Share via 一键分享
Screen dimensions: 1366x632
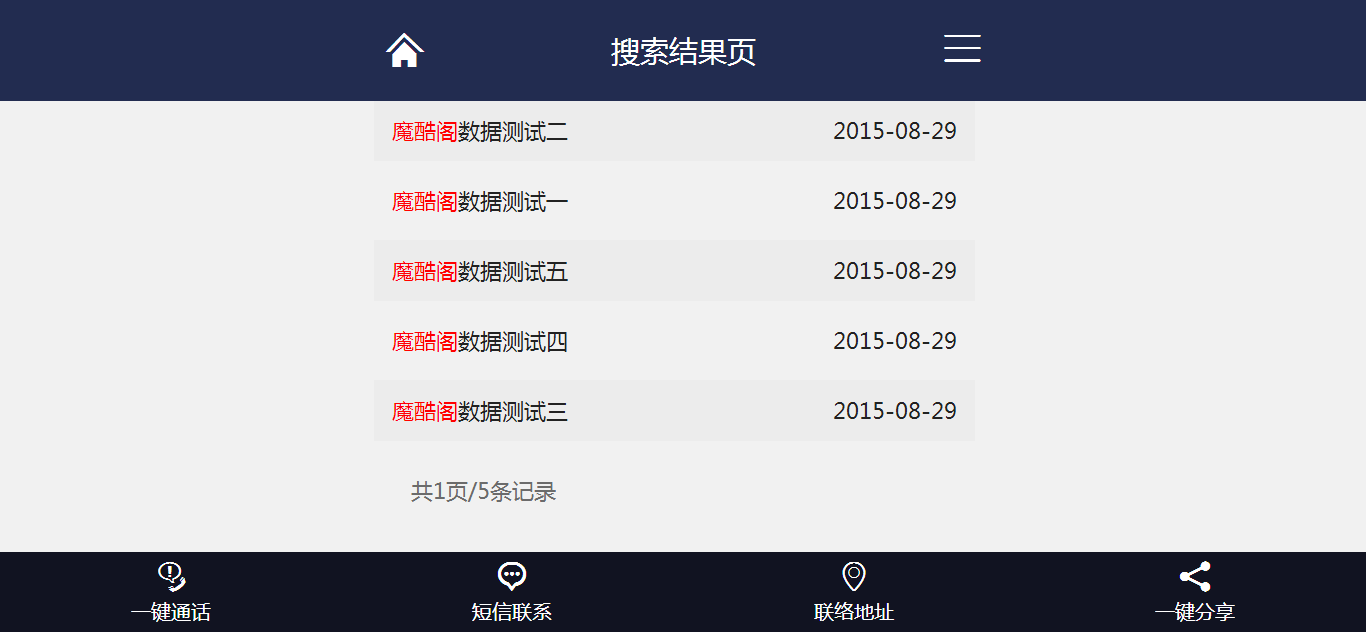coord(1194,592)
